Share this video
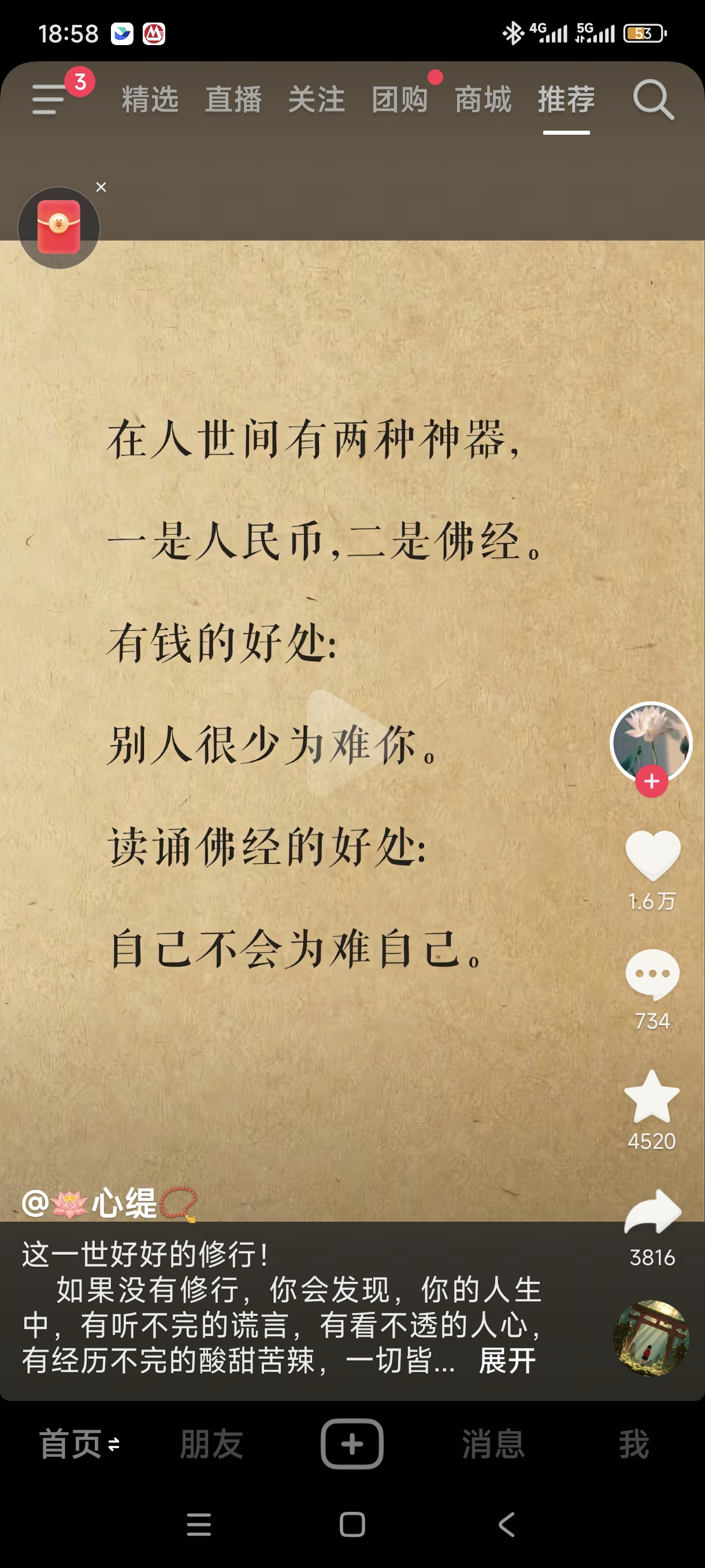This screenshot has width=705, height=1568. point(652,1212)
